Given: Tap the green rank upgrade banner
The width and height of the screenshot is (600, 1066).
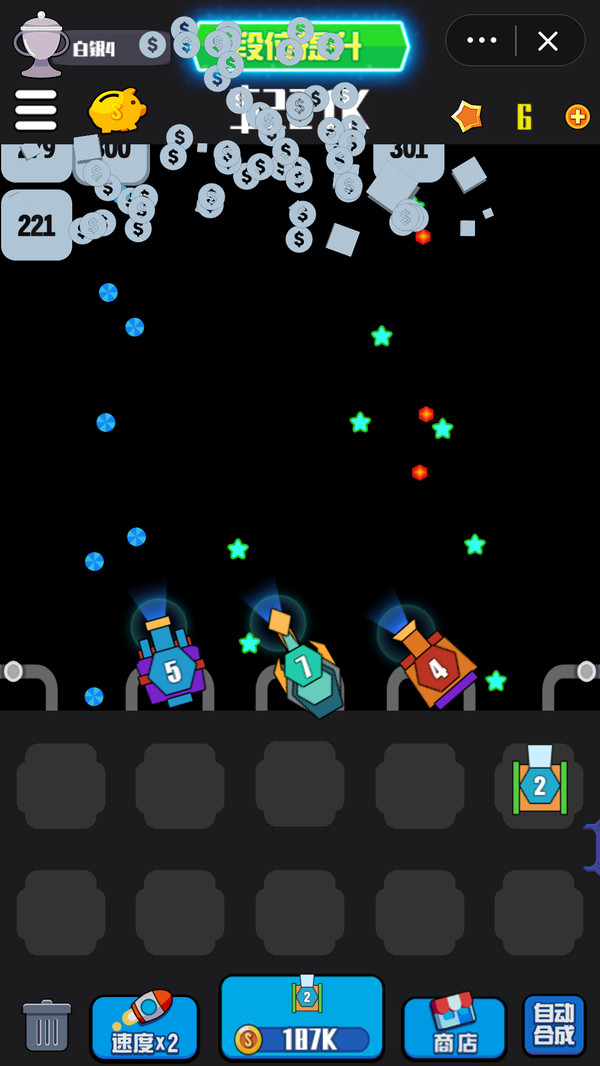Looking at the screenshot, I should coord(300,46).
